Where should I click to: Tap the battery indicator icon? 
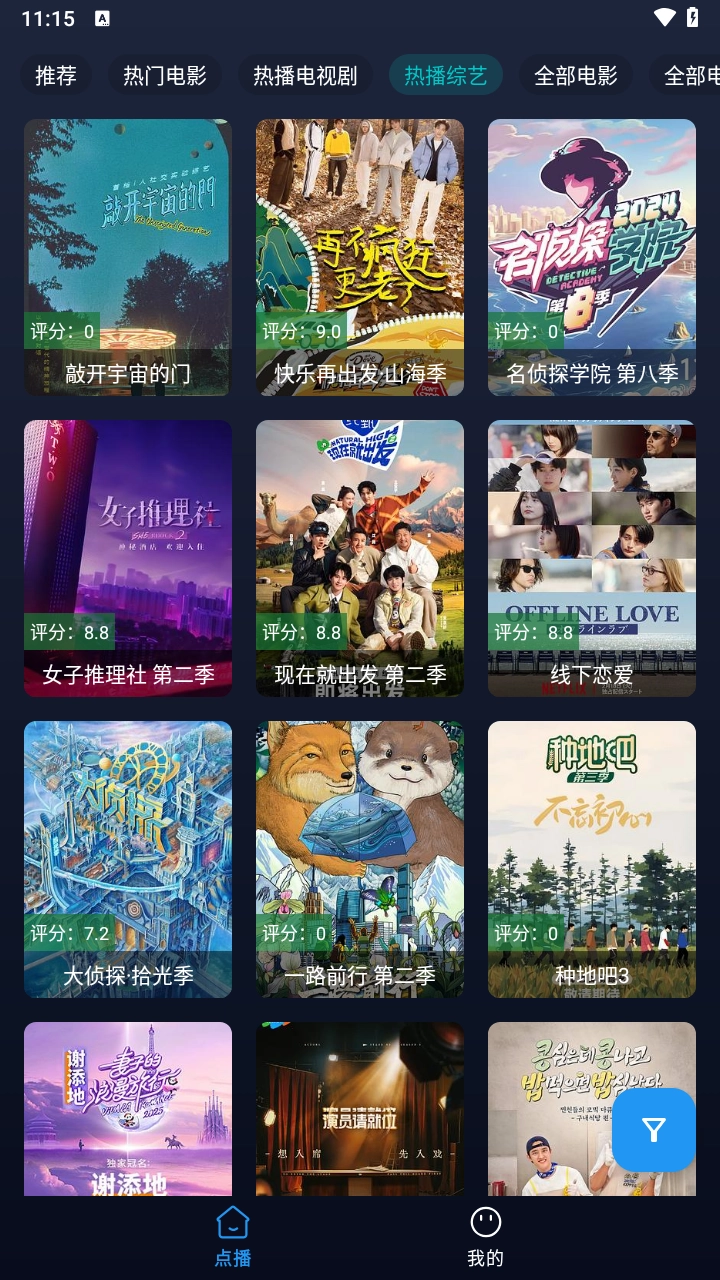[x=690, y=17]
